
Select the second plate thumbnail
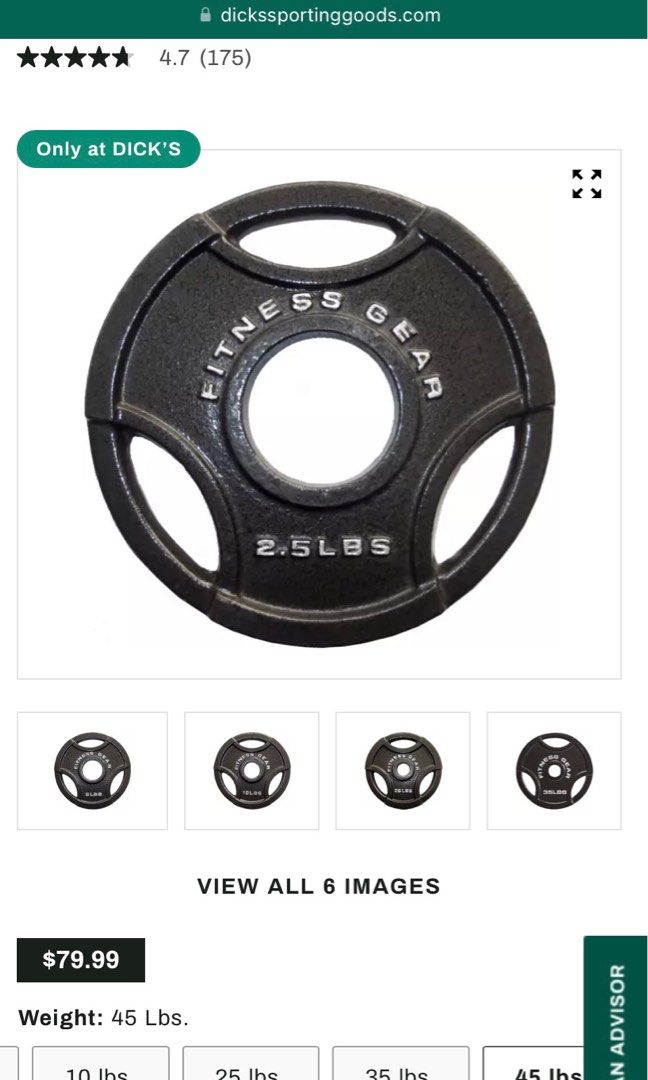(251, 771)
